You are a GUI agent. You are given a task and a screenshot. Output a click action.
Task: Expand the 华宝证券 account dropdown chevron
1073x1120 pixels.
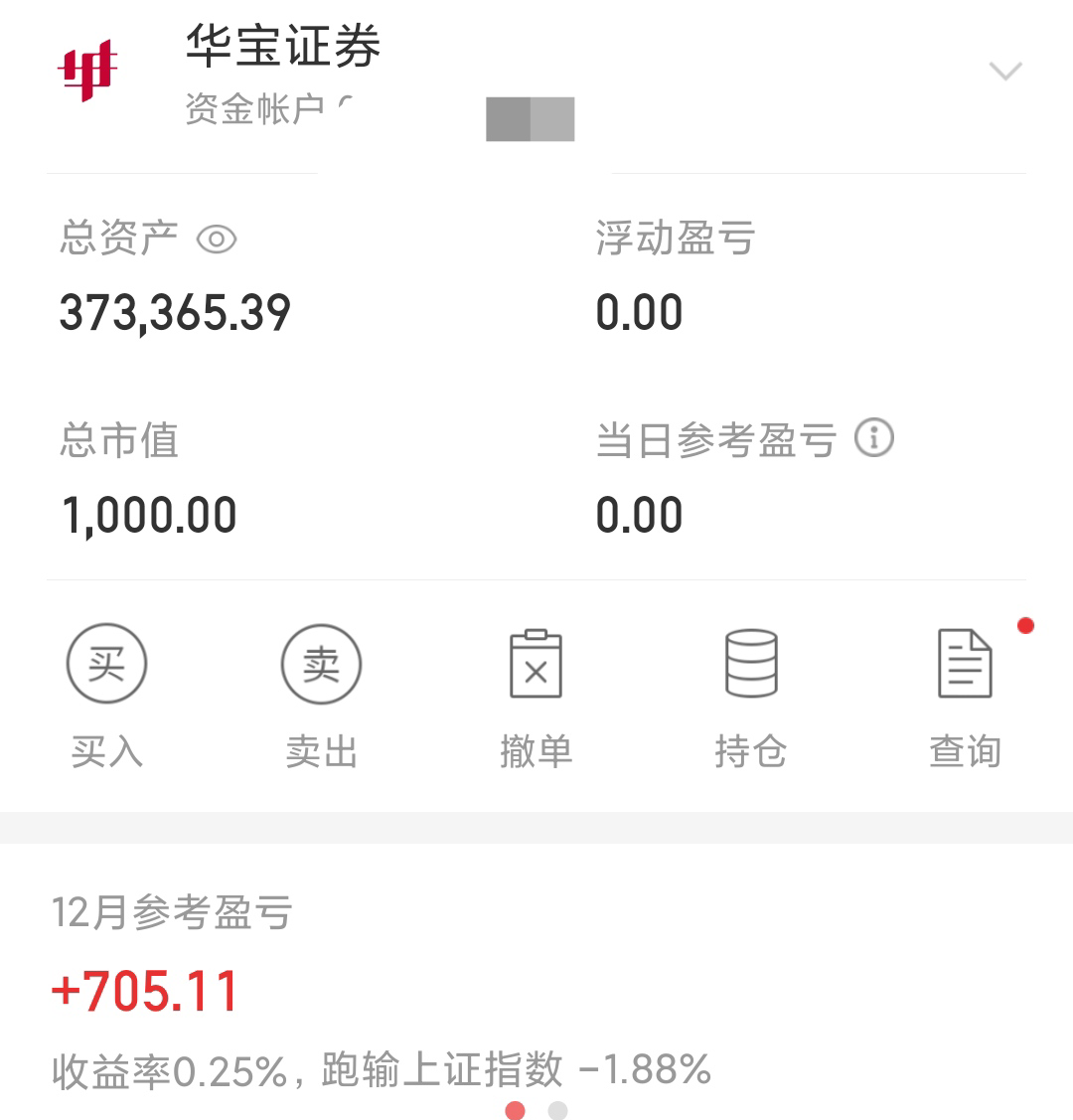[1005, 72]
